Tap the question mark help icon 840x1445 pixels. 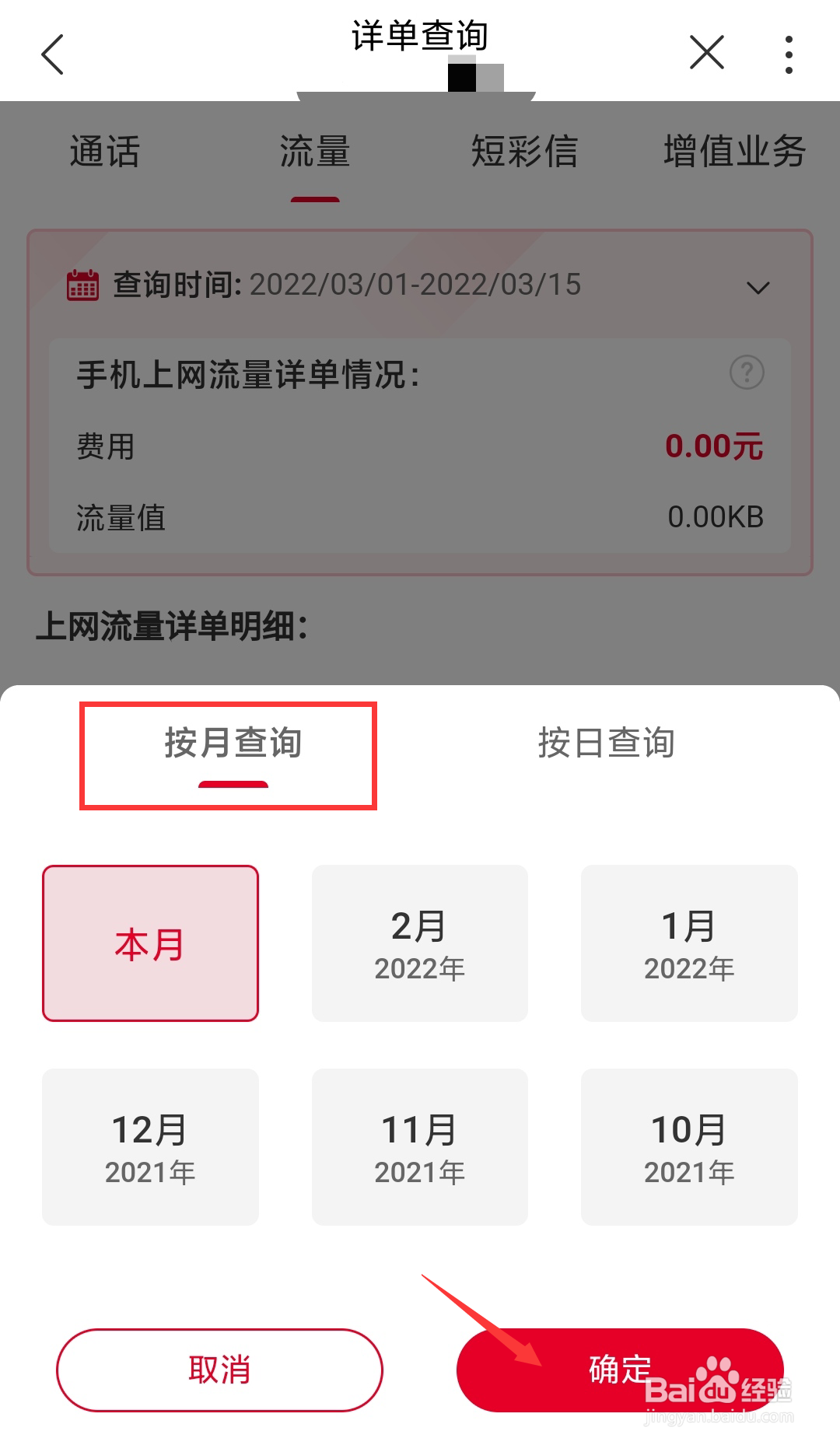coord(745,373)
